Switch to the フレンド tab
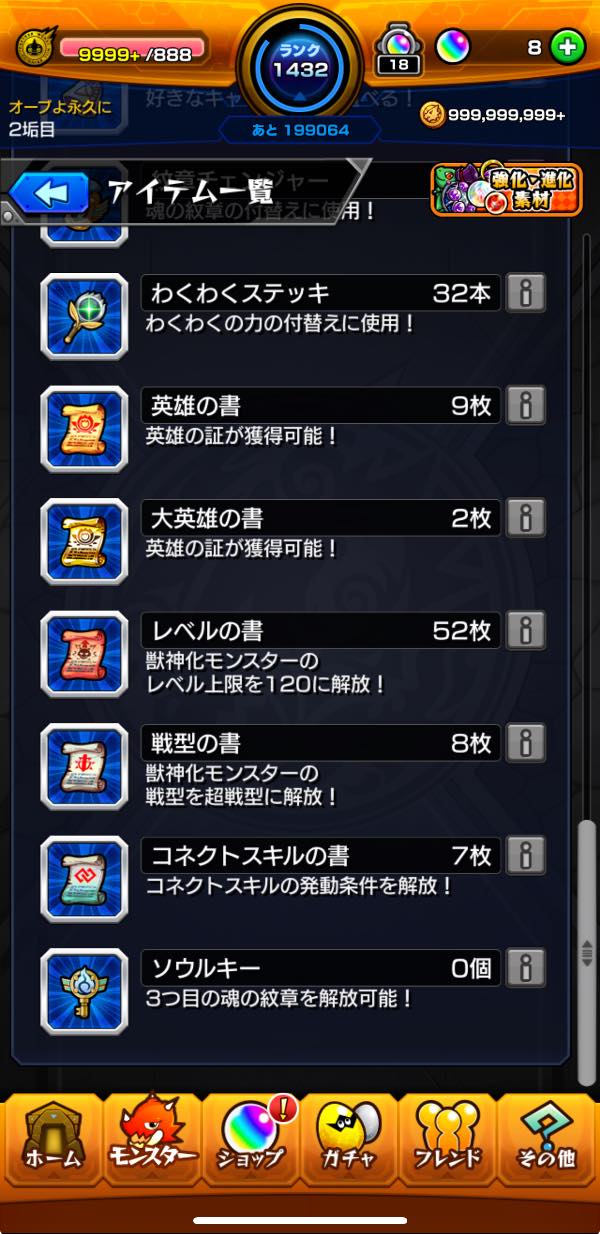 (447, 1143)
